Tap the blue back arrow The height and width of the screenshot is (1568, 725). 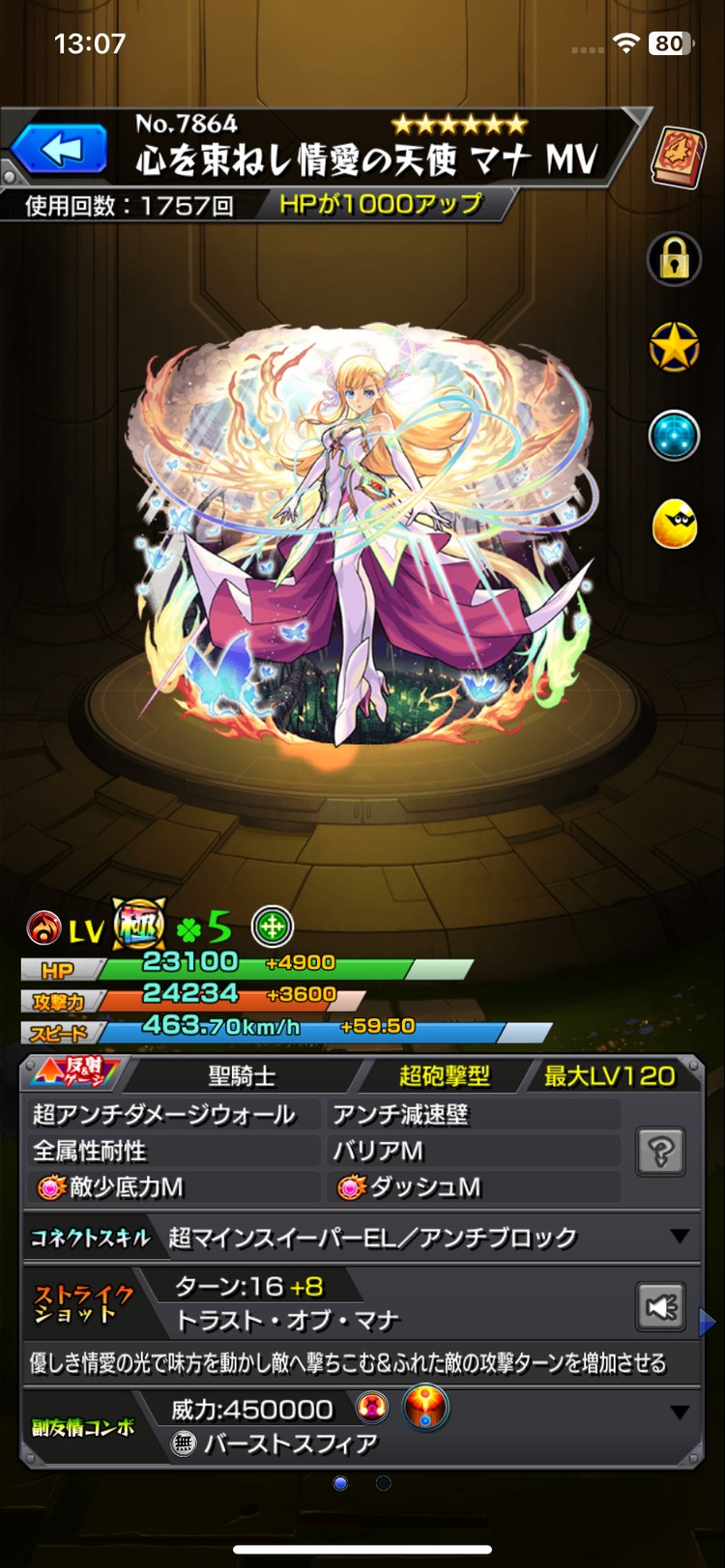tap(60, 150)
